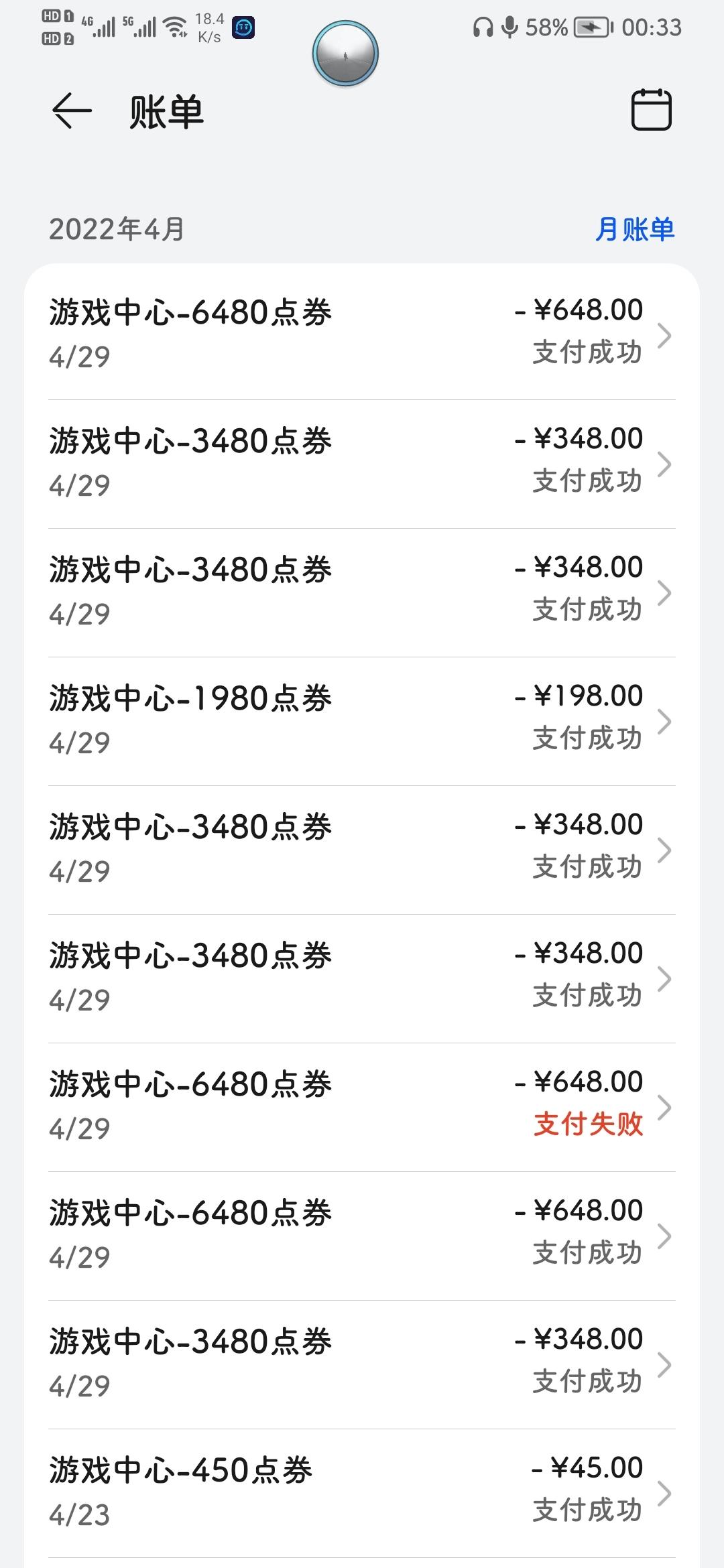Open the calendar date picker icon

point(651,109)
